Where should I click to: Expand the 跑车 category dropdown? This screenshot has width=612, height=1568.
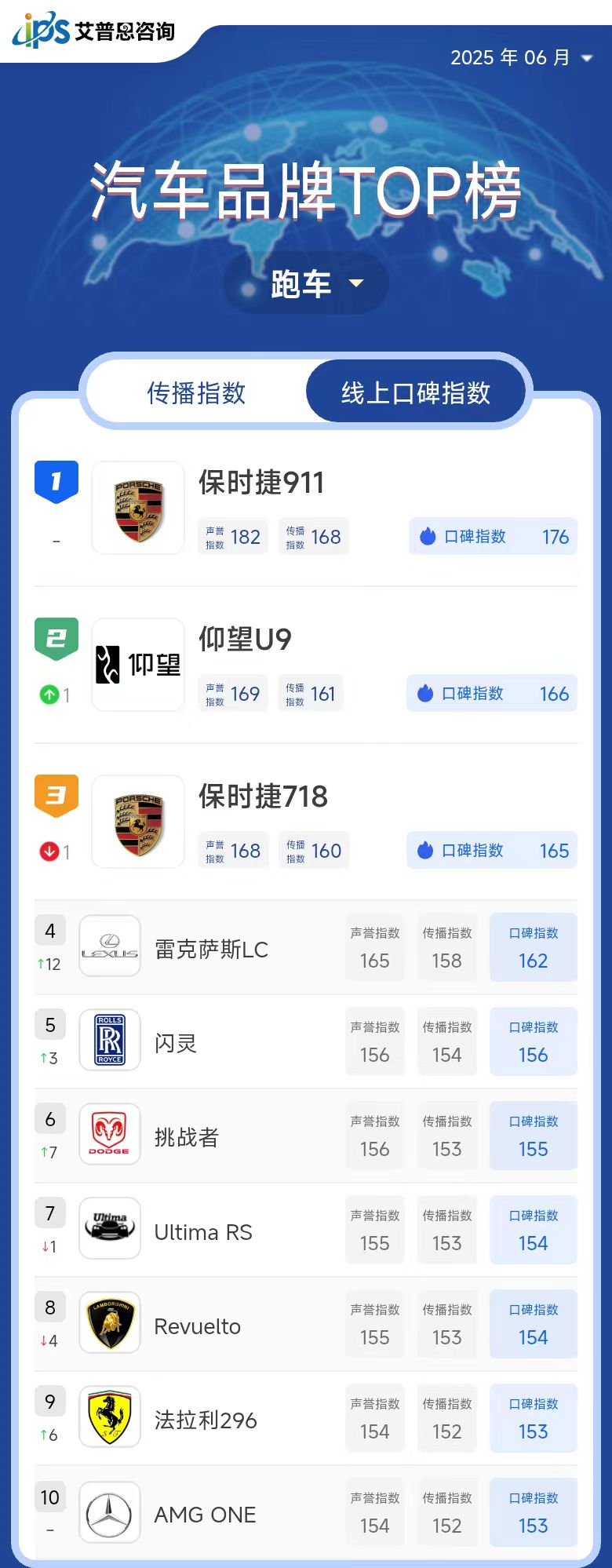[307, 283]
